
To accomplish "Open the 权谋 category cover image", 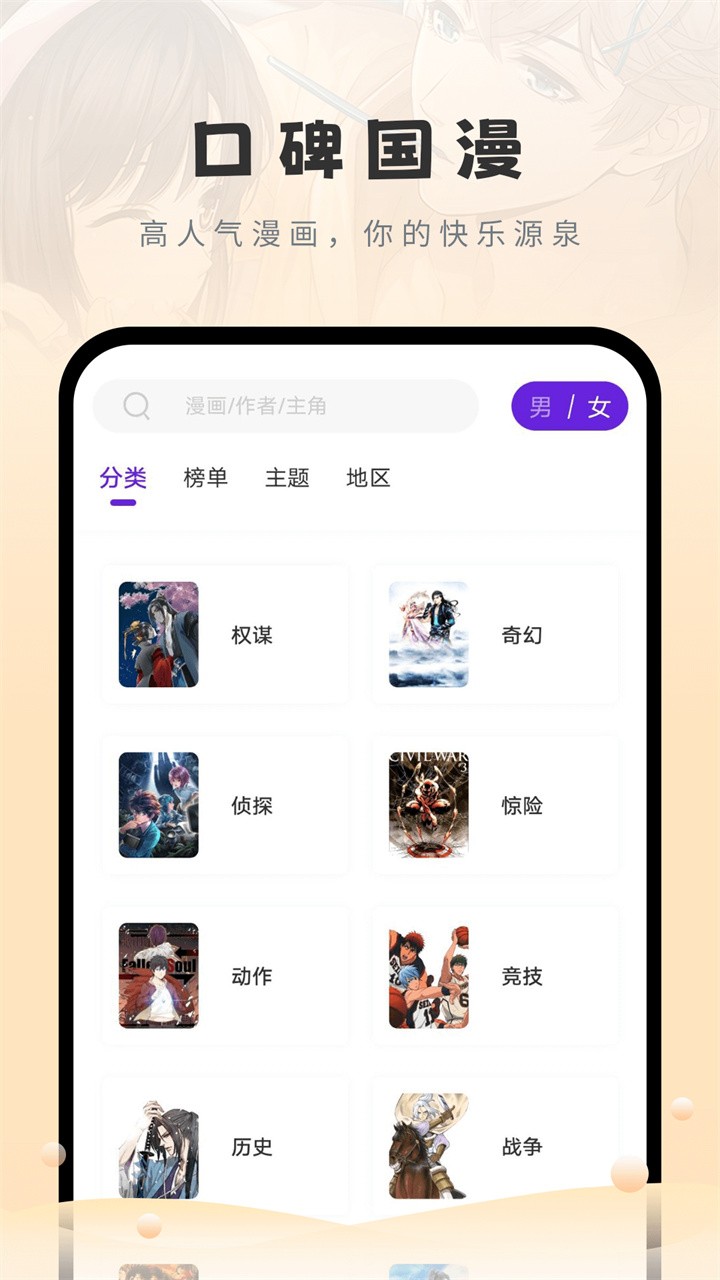I will pos(156,634).
